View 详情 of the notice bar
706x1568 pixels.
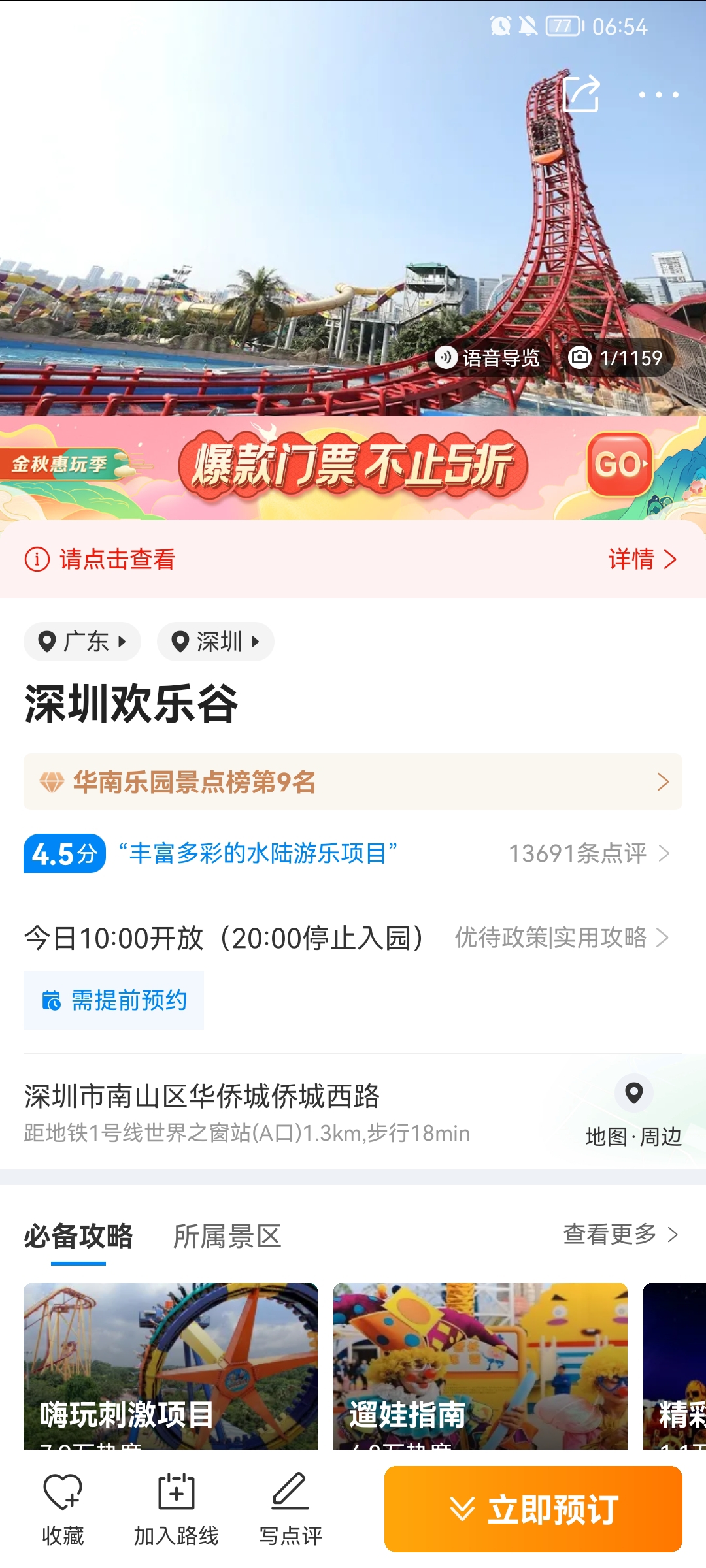641,559
